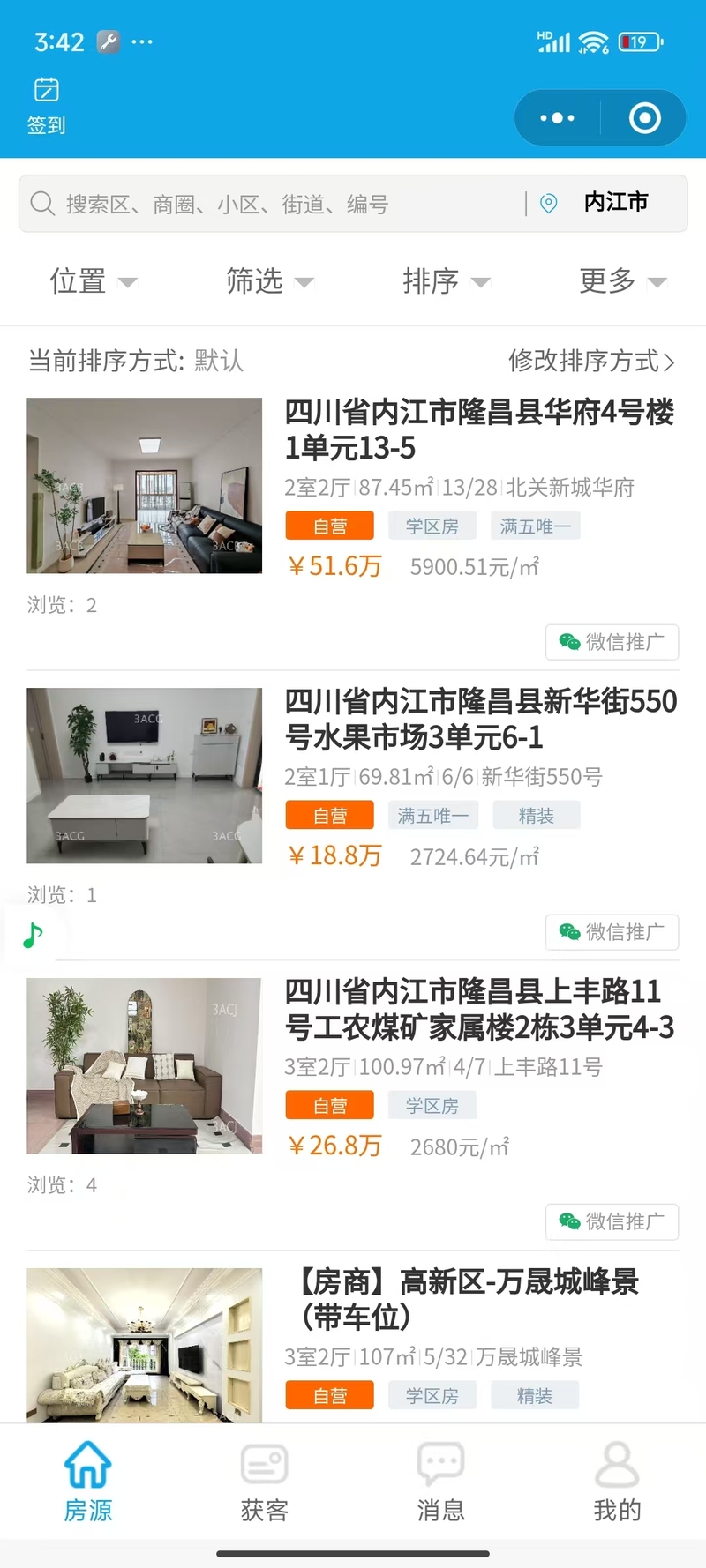
Task: Switch to the 获客 tab
Action: point(265,1482)
